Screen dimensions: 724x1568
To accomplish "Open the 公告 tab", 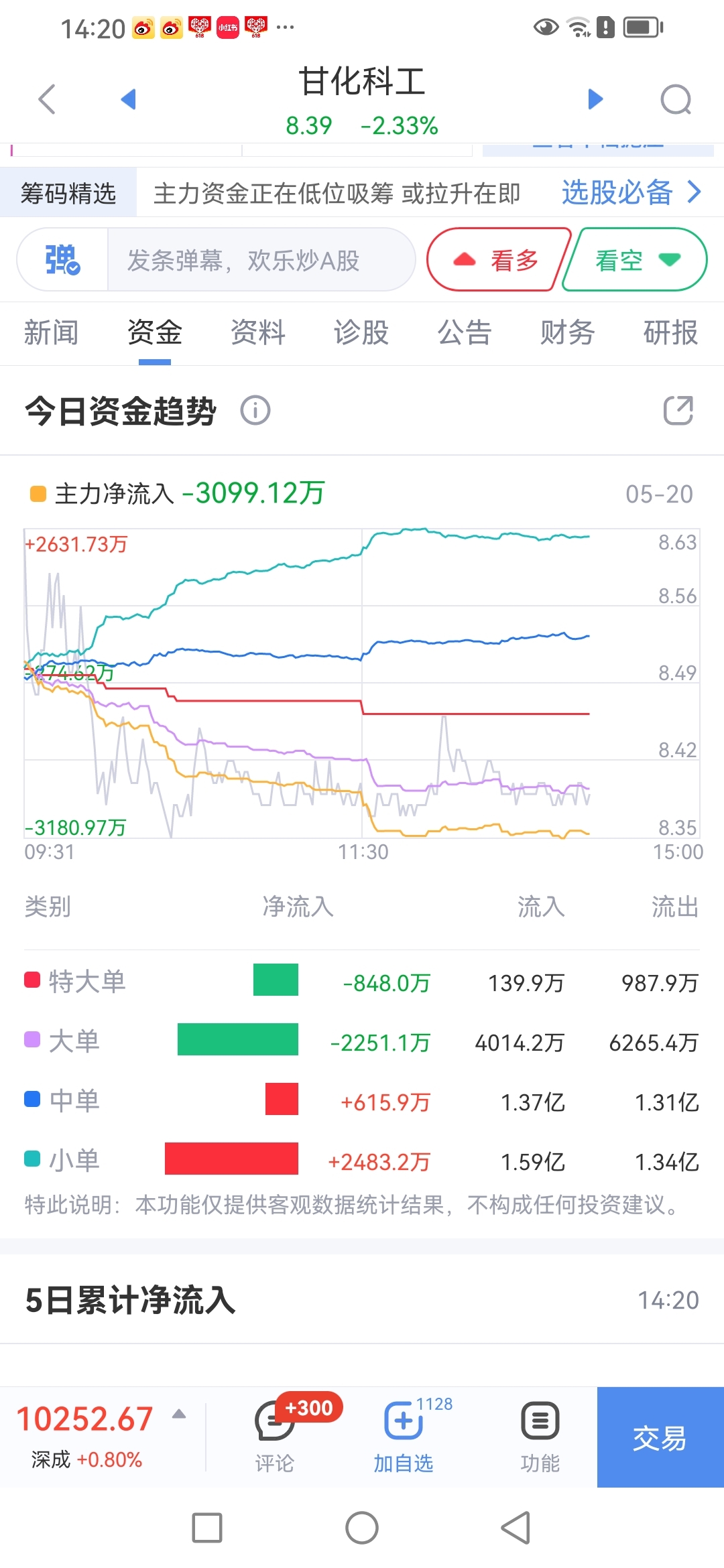I will point(465,332).
